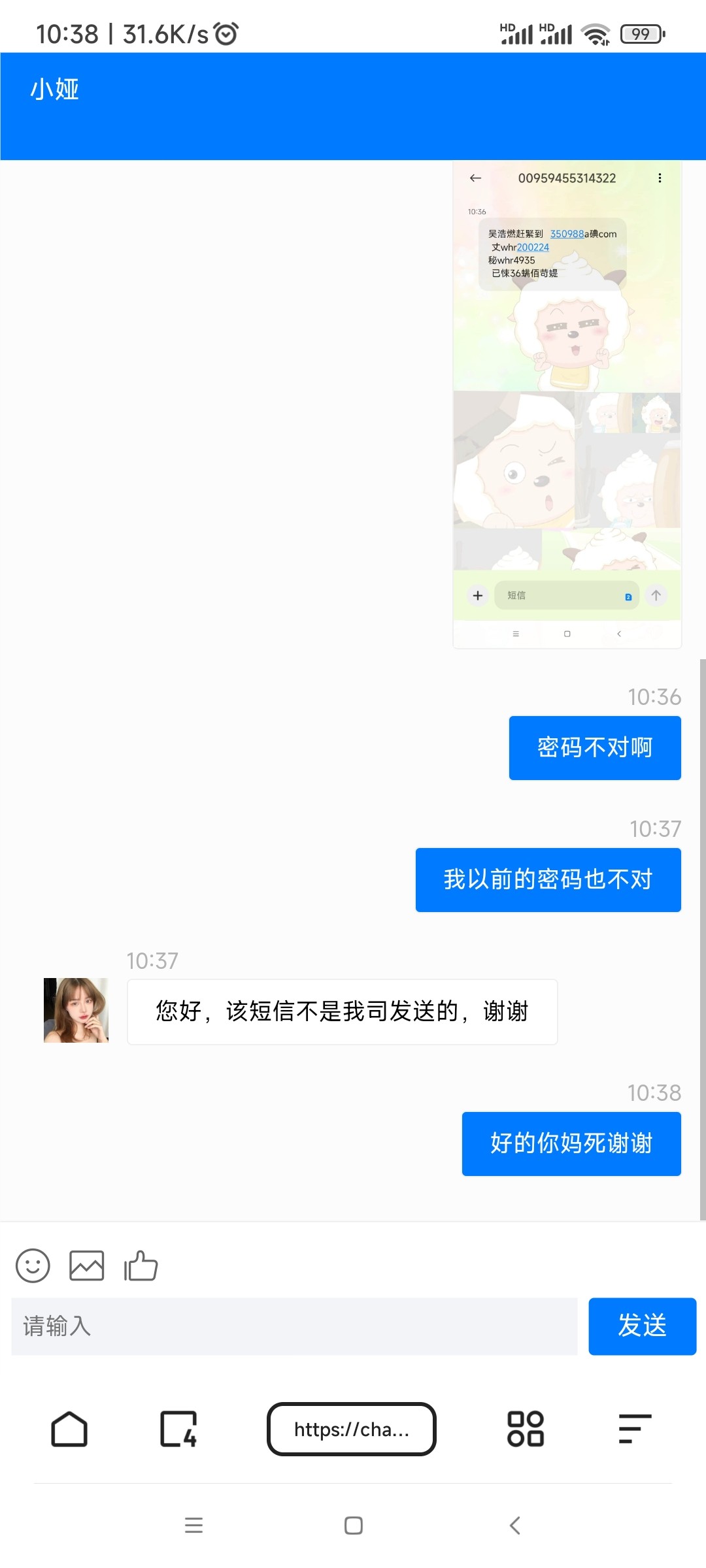This screenshot has height=1568, width=706.
Task: Send a thumbs-up reaction
Action: [x=141, y=1266]
